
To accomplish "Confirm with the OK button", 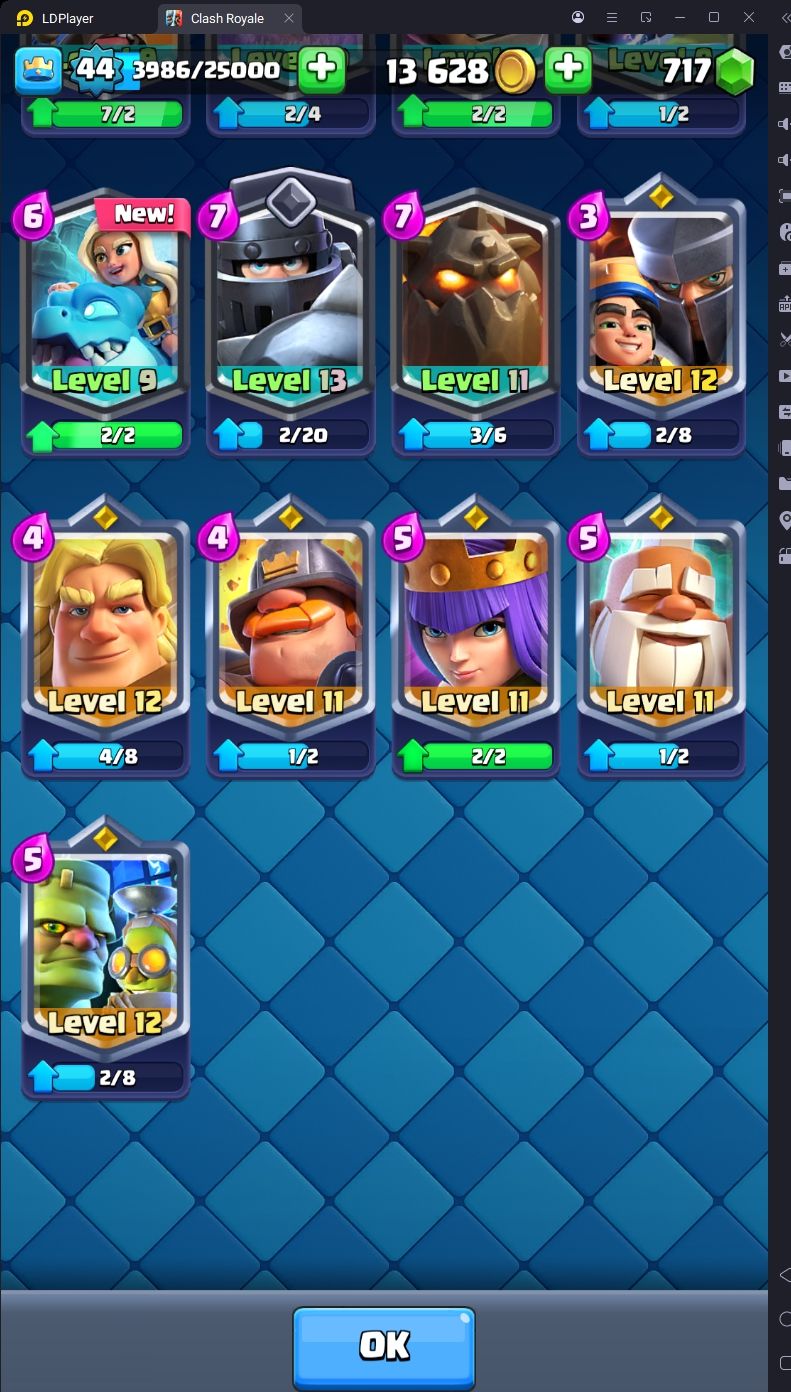I will (x=384, y=1346).
